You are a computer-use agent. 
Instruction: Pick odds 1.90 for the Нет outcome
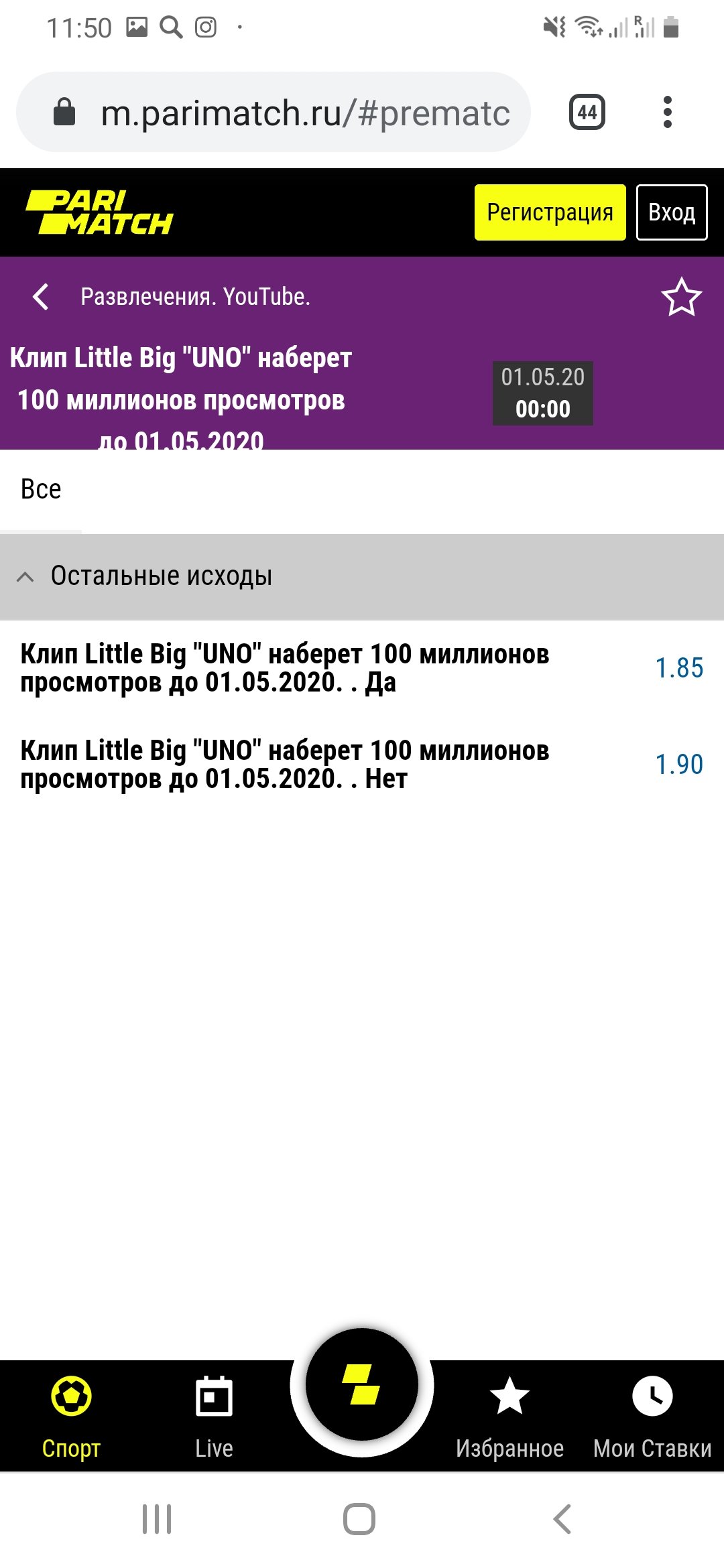678,765
